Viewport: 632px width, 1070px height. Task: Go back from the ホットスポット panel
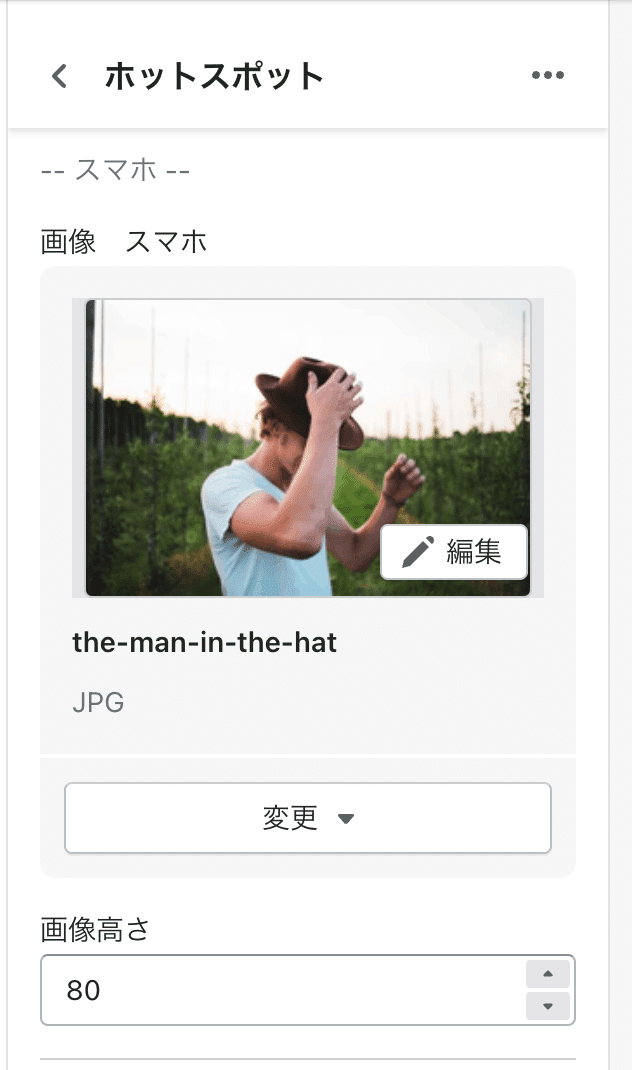(x=59, y=76)
